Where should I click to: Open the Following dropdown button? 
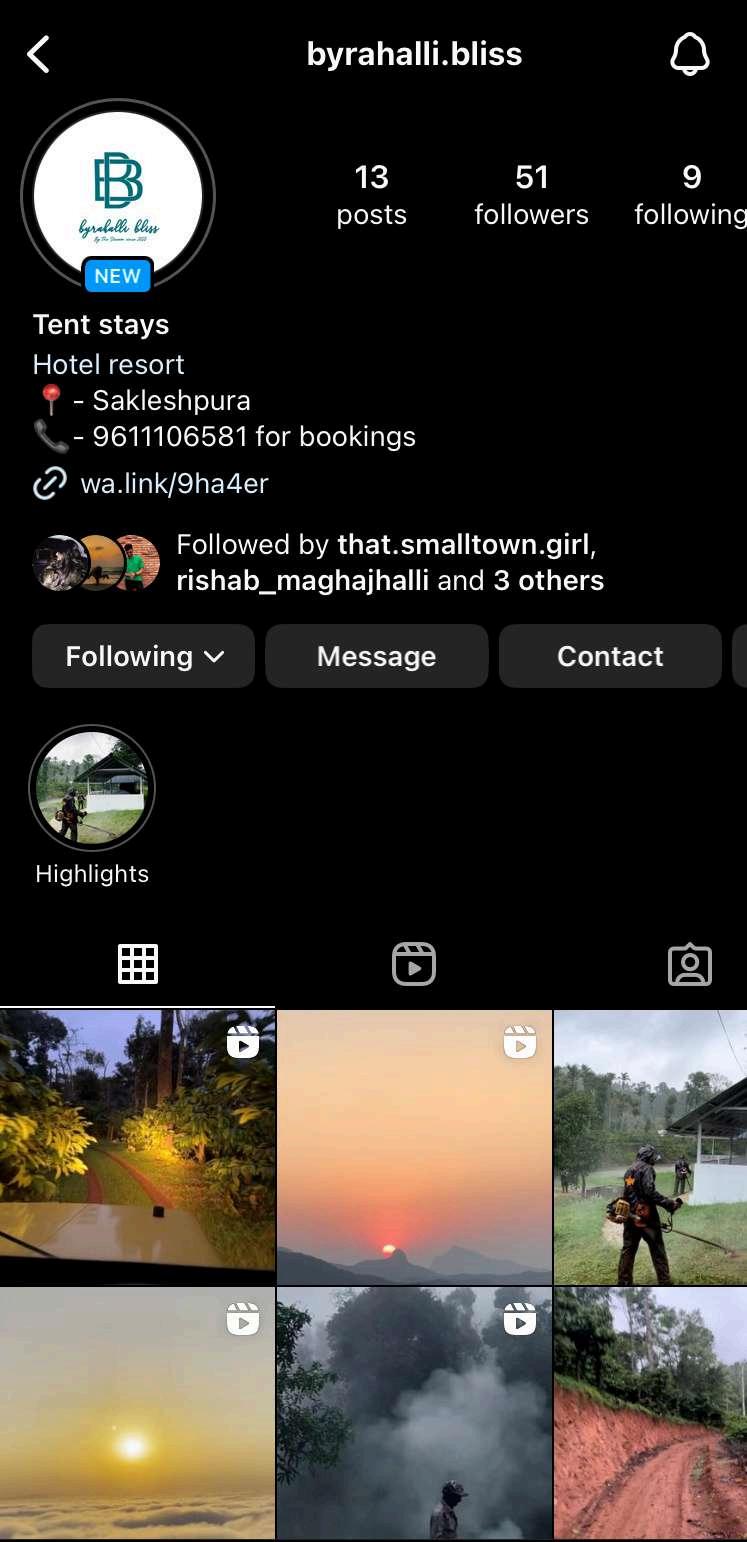pyautogui.click(x=144, y=656)
